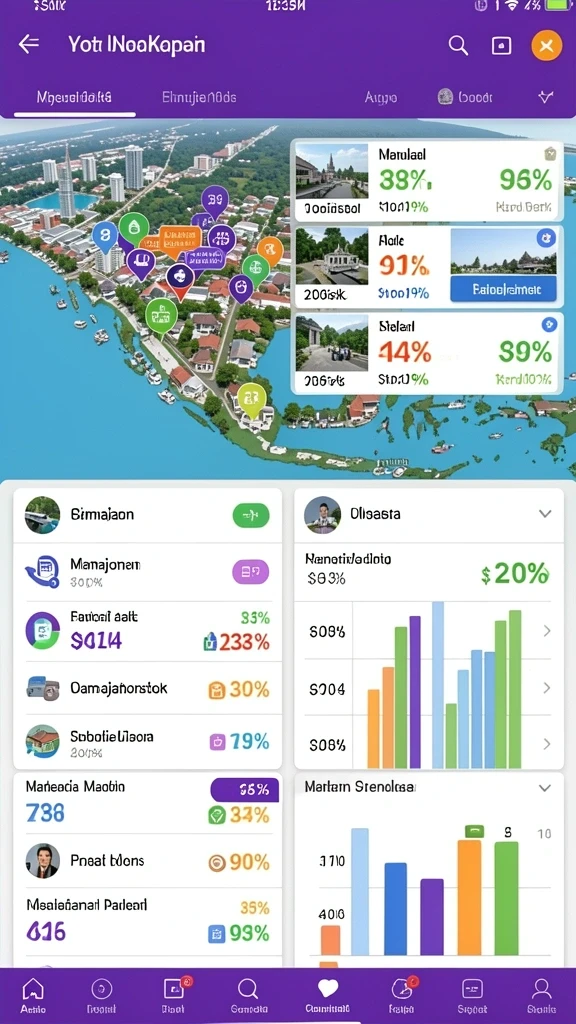Open the Manajonen row
Viewport: 576px width, 1024px height.
click(148, 572)
